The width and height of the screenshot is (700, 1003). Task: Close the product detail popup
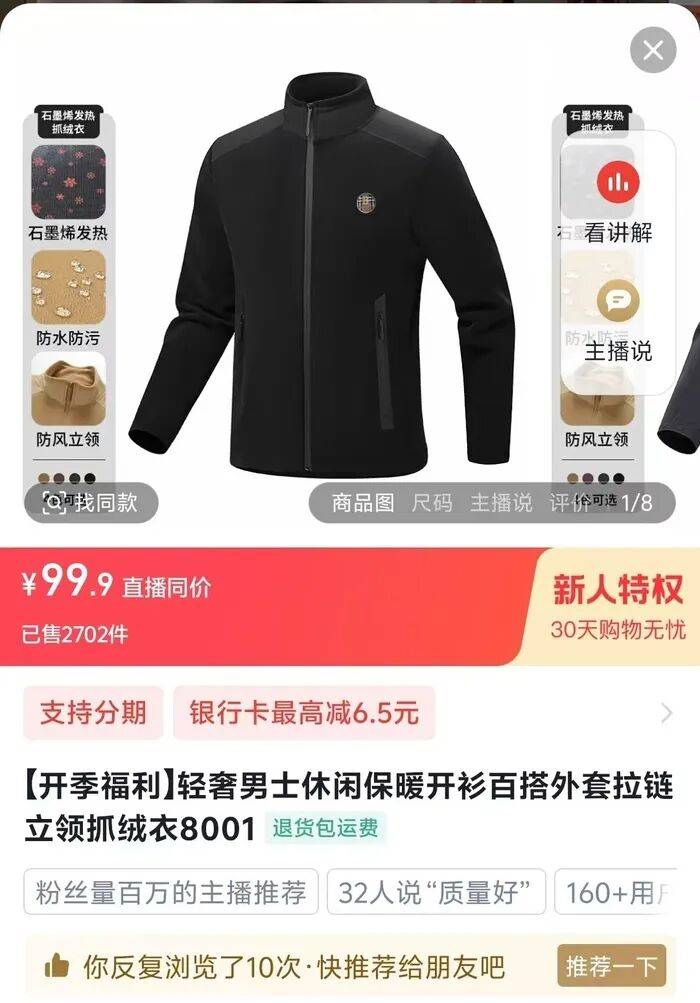click(x=653, y=50)
